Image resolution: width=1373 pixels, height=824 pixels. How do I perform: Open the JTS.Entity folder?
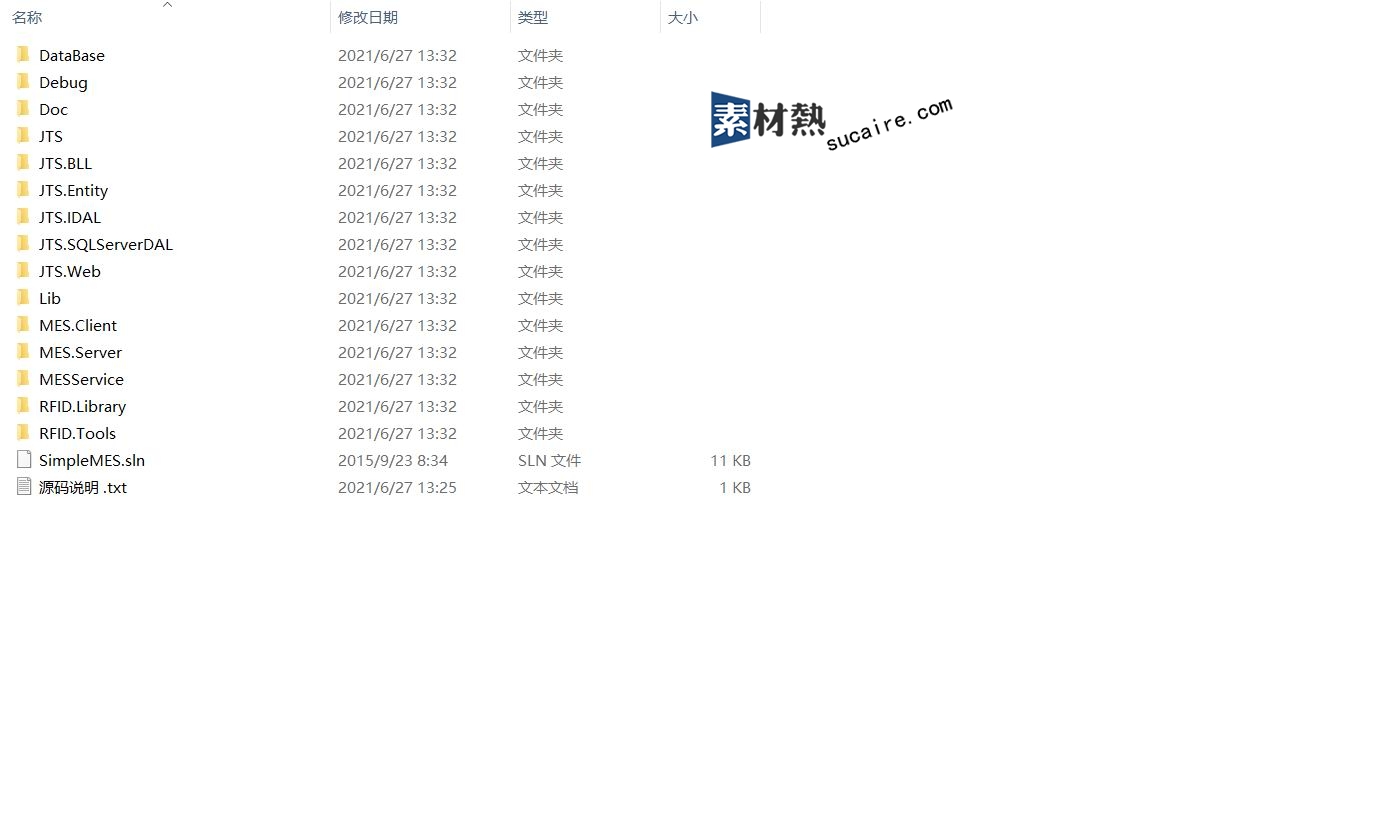[73, 191]
